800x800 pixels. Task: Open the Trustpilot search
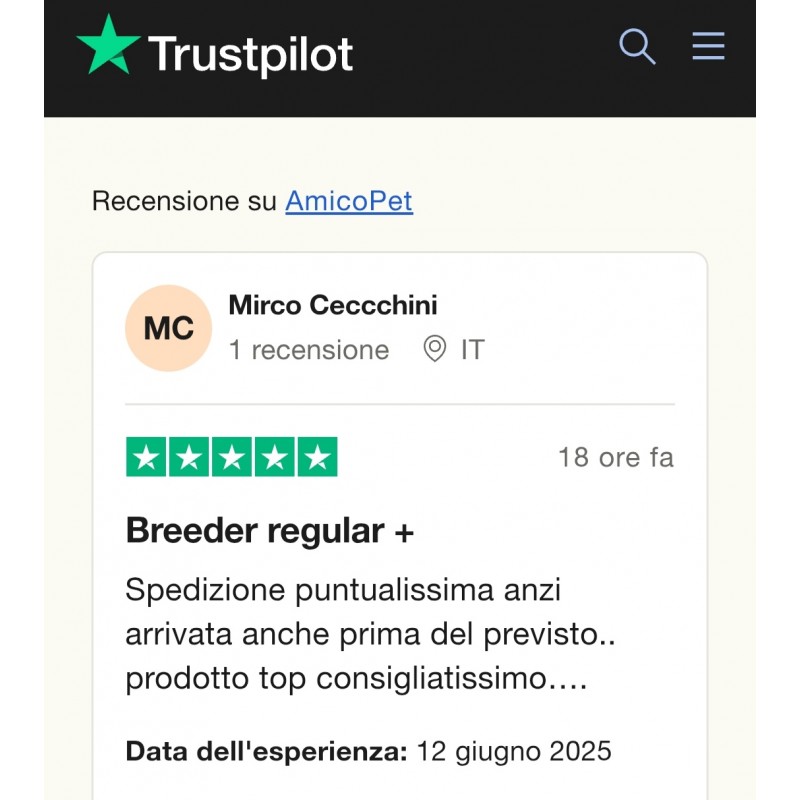(x=637, y=47)
